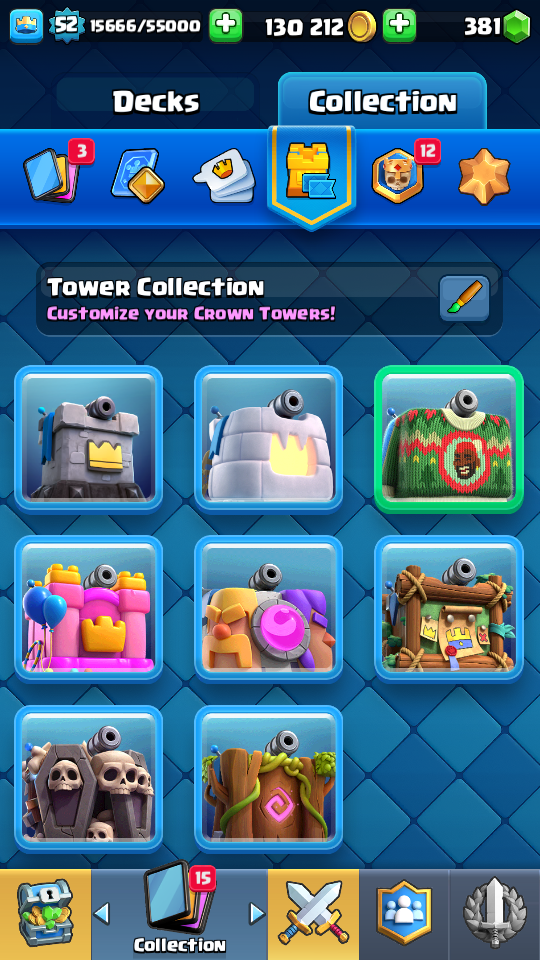
Task: Select the igloo tower skin
Action: coord(269,439)
